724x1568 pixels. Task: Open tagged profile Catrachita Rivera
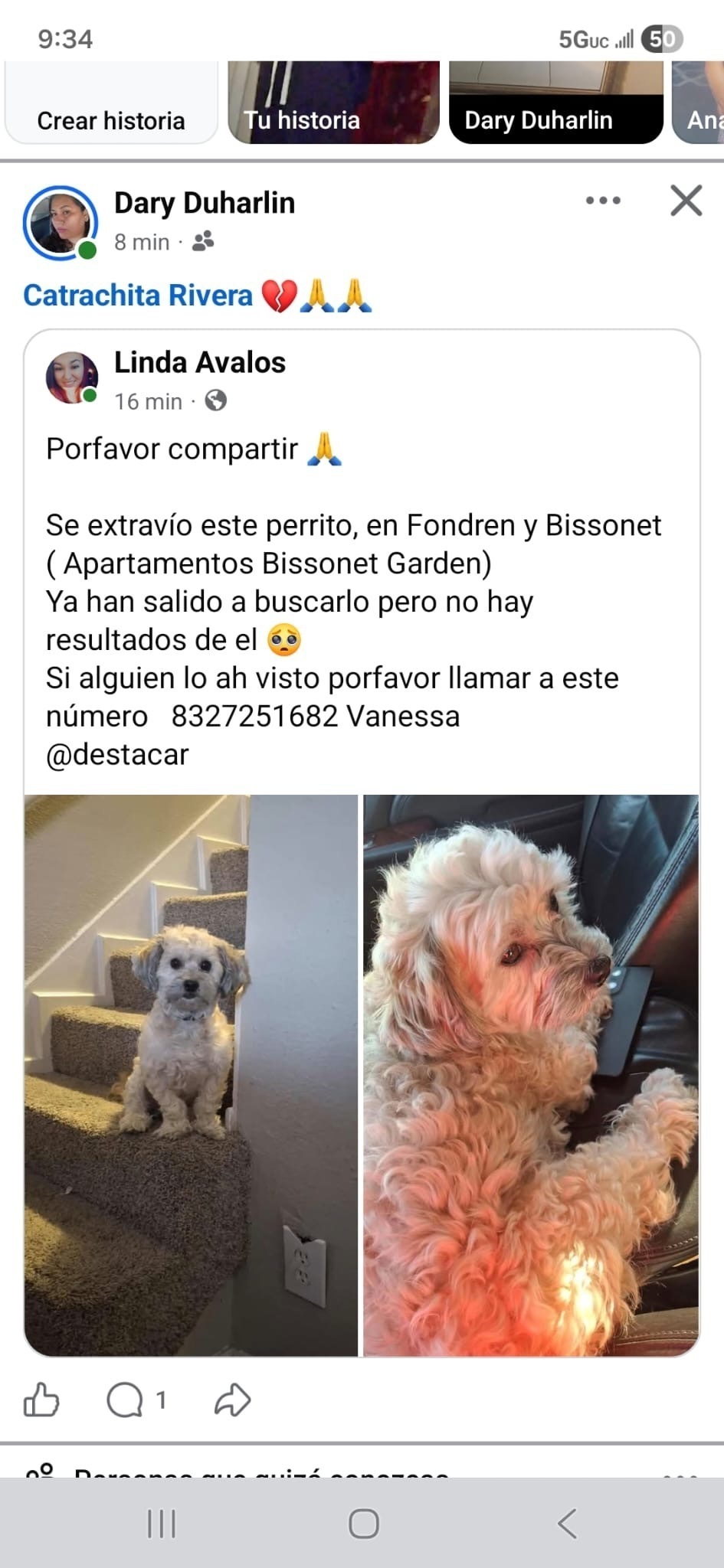(138, 296)
